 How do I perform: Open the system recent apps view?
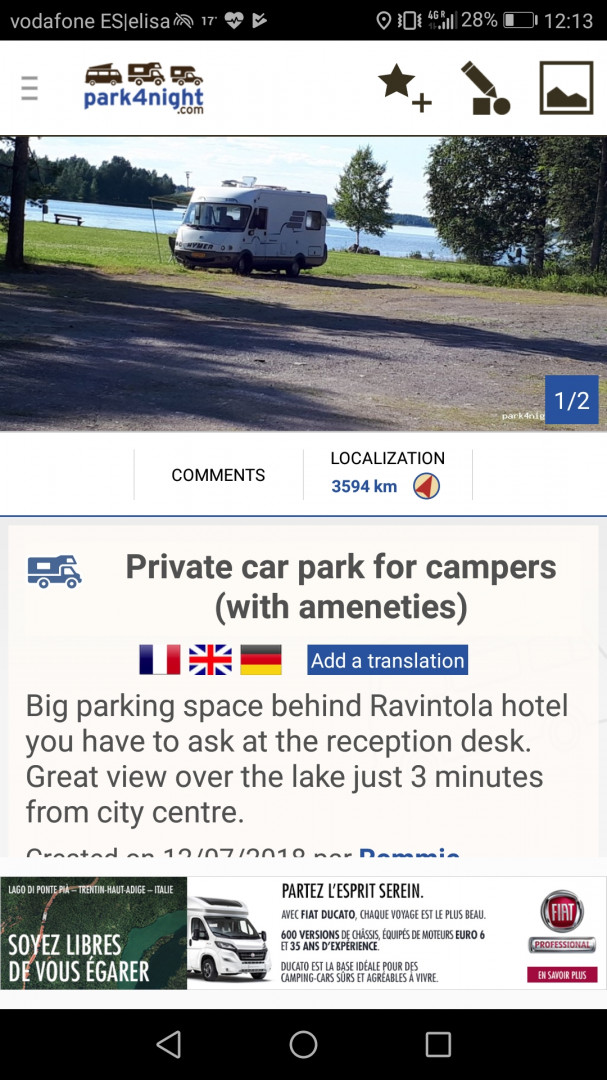[438, 1045]
